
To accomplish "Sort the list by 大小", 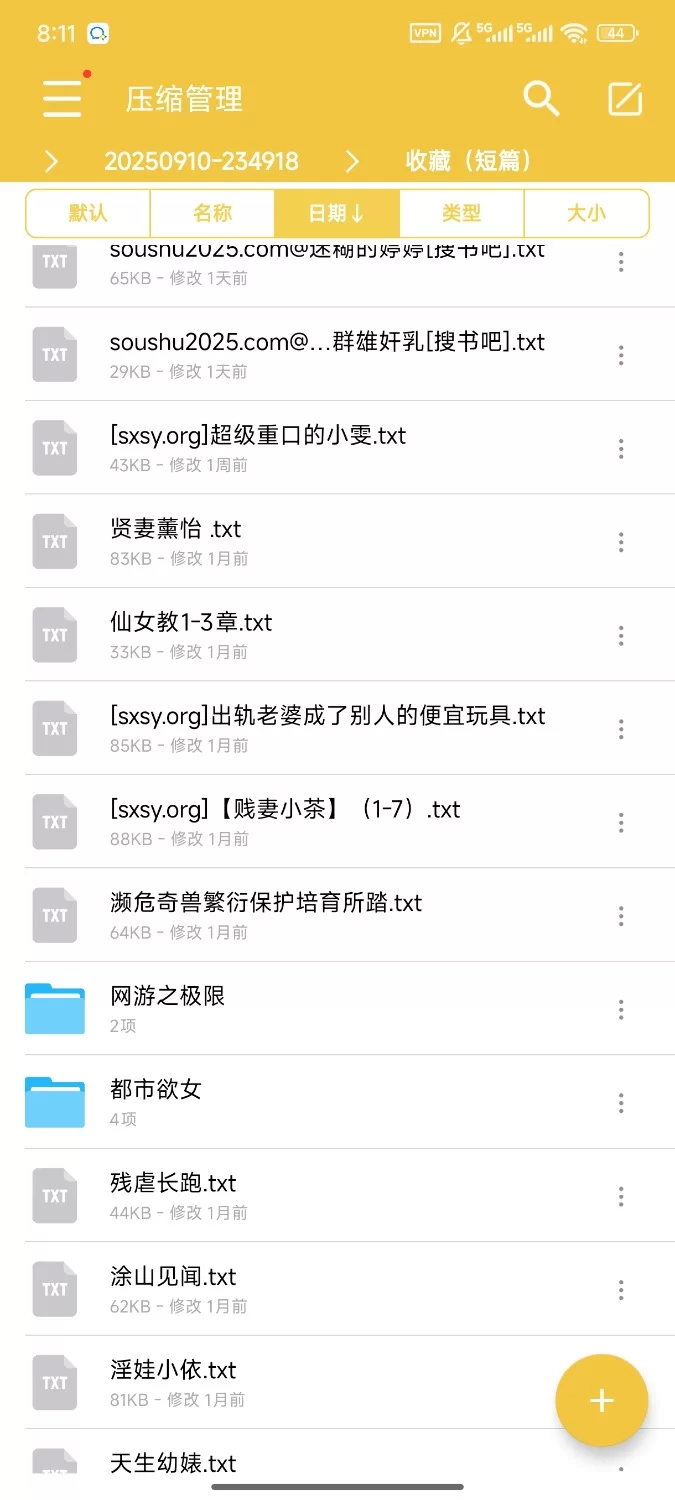I will click(x=586, y=213).
